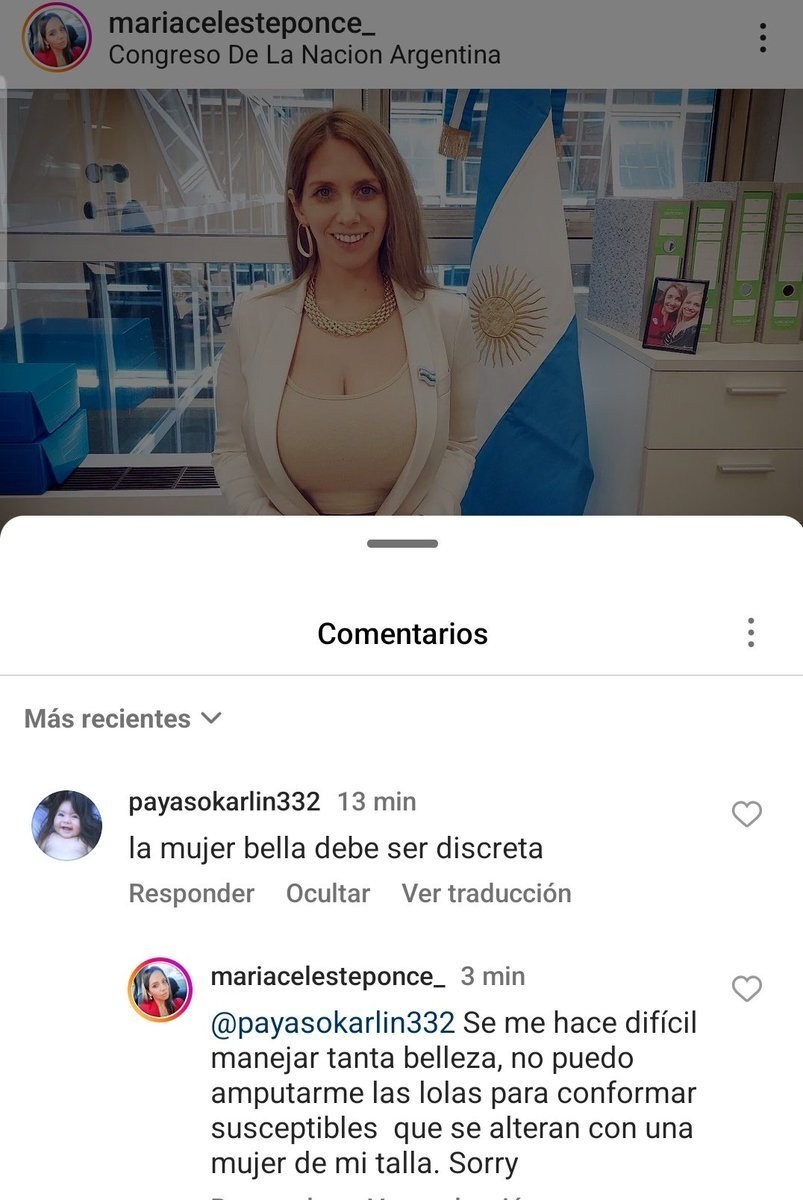
Task: View the post author's avatar in the header
Action: 56,38
